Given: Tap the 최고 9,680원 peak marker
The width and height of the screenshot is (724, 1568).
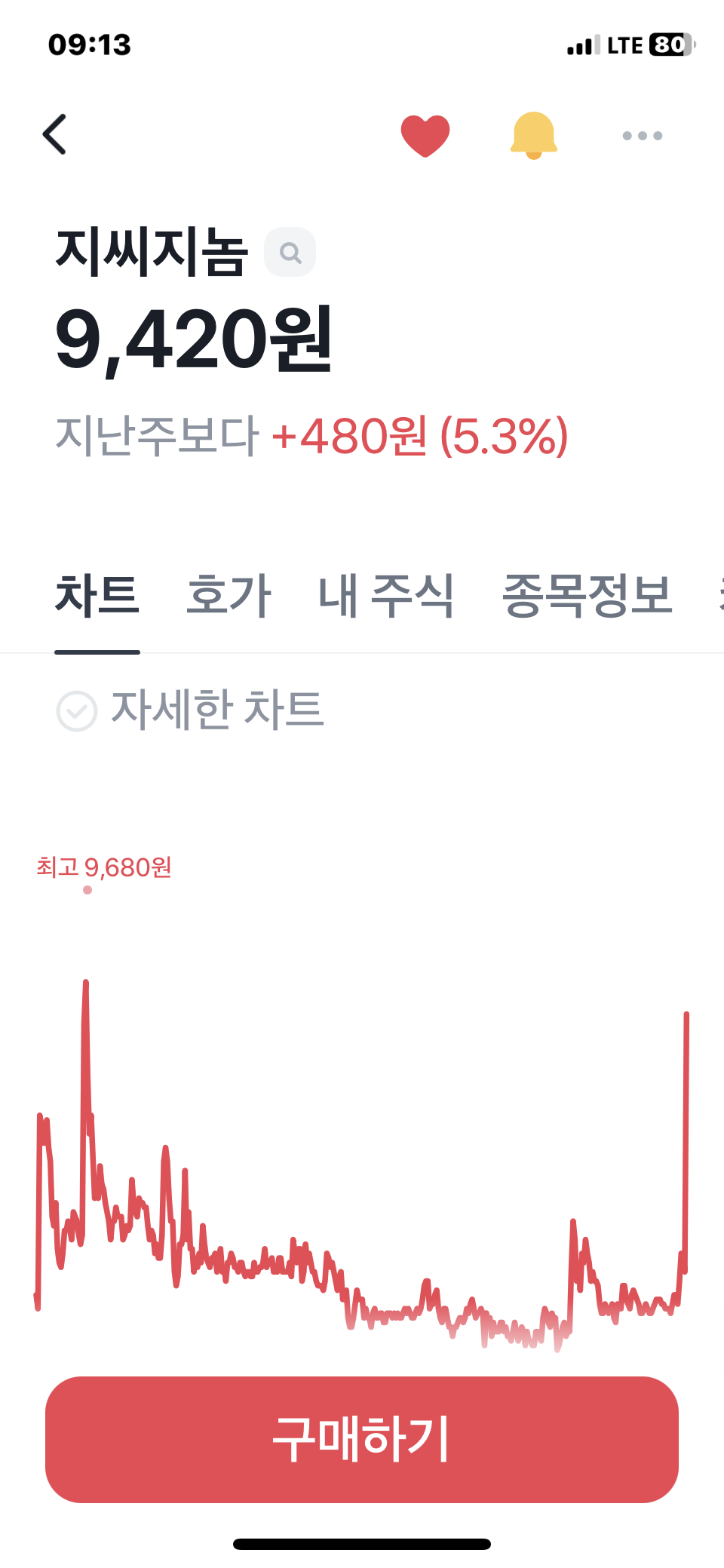Looking at the screenshot, I should (87, 890).
